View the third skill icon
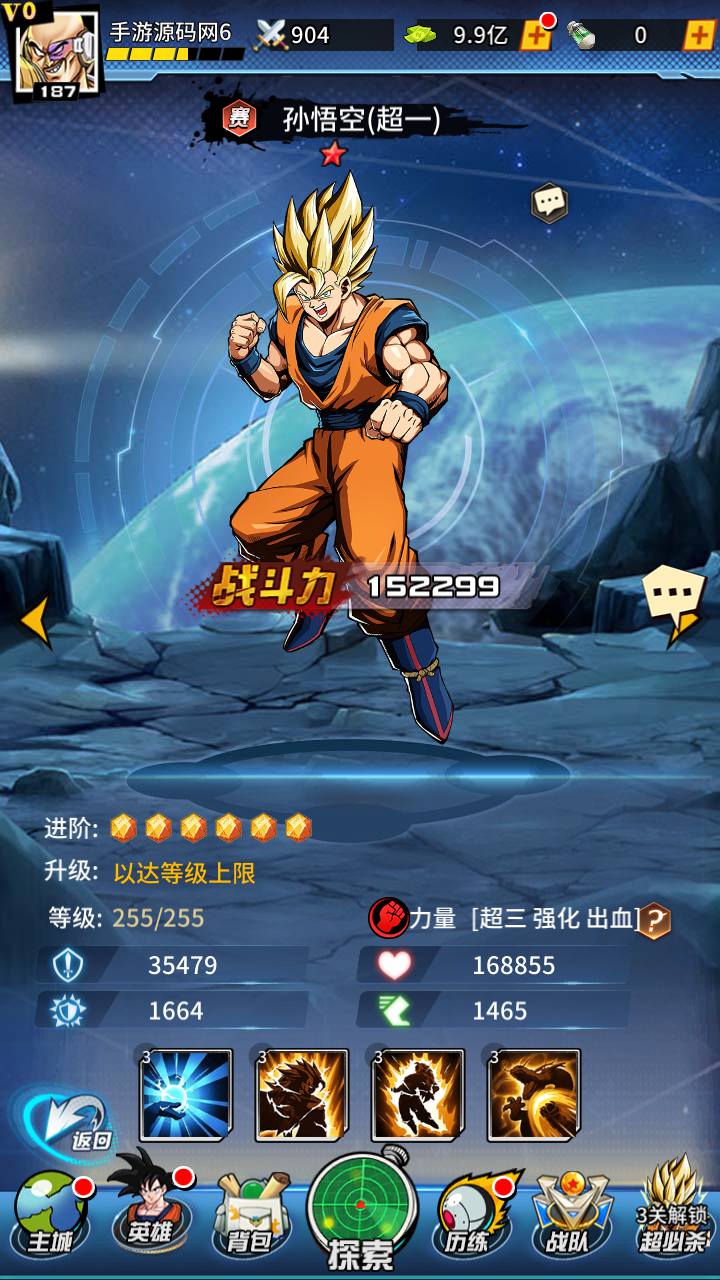Image resolution: width=720 pixels, height=1280 pixels. 418,1095
